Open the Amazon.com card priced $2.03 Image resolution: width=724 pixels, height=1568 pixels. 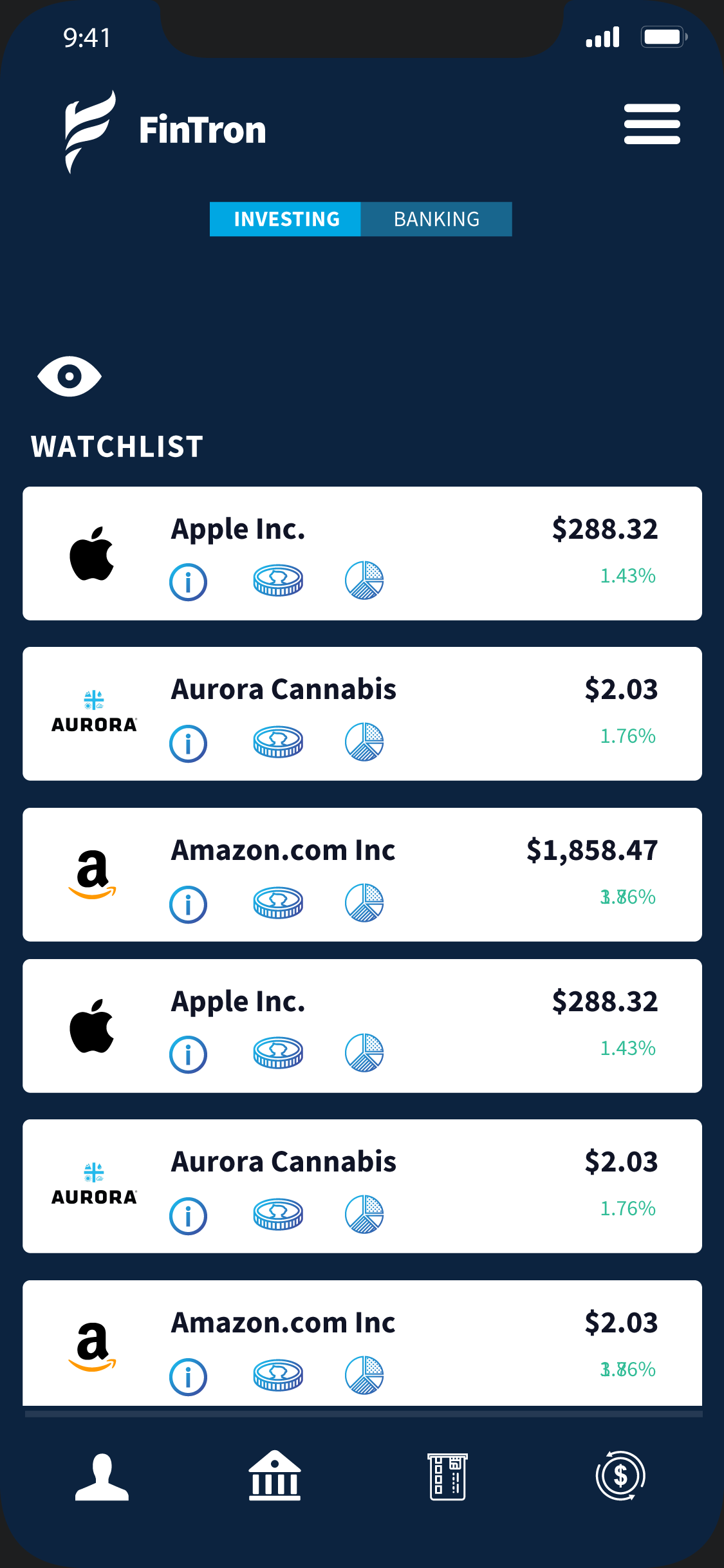point(362,1343)
